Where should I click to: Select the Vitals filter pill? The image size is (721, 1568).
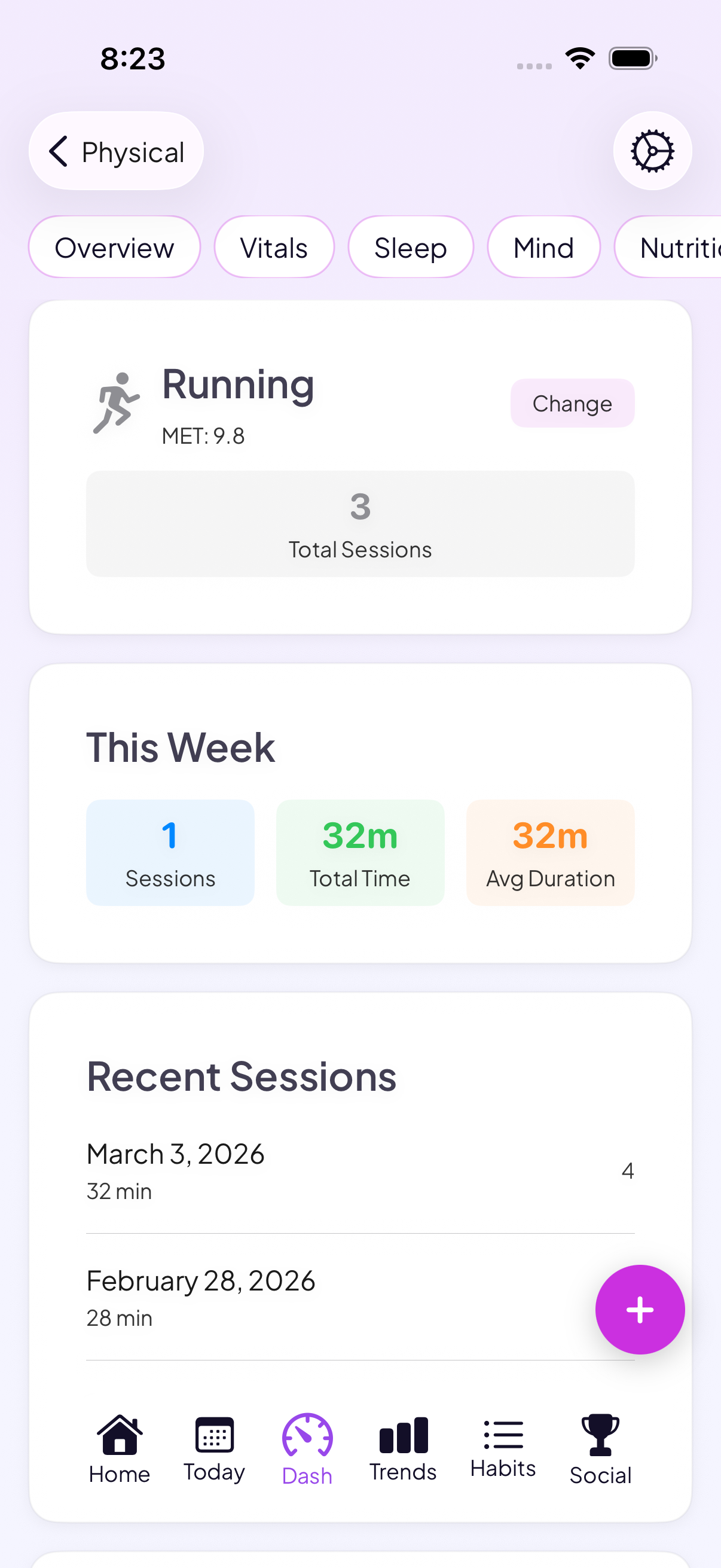click(274, 247)
